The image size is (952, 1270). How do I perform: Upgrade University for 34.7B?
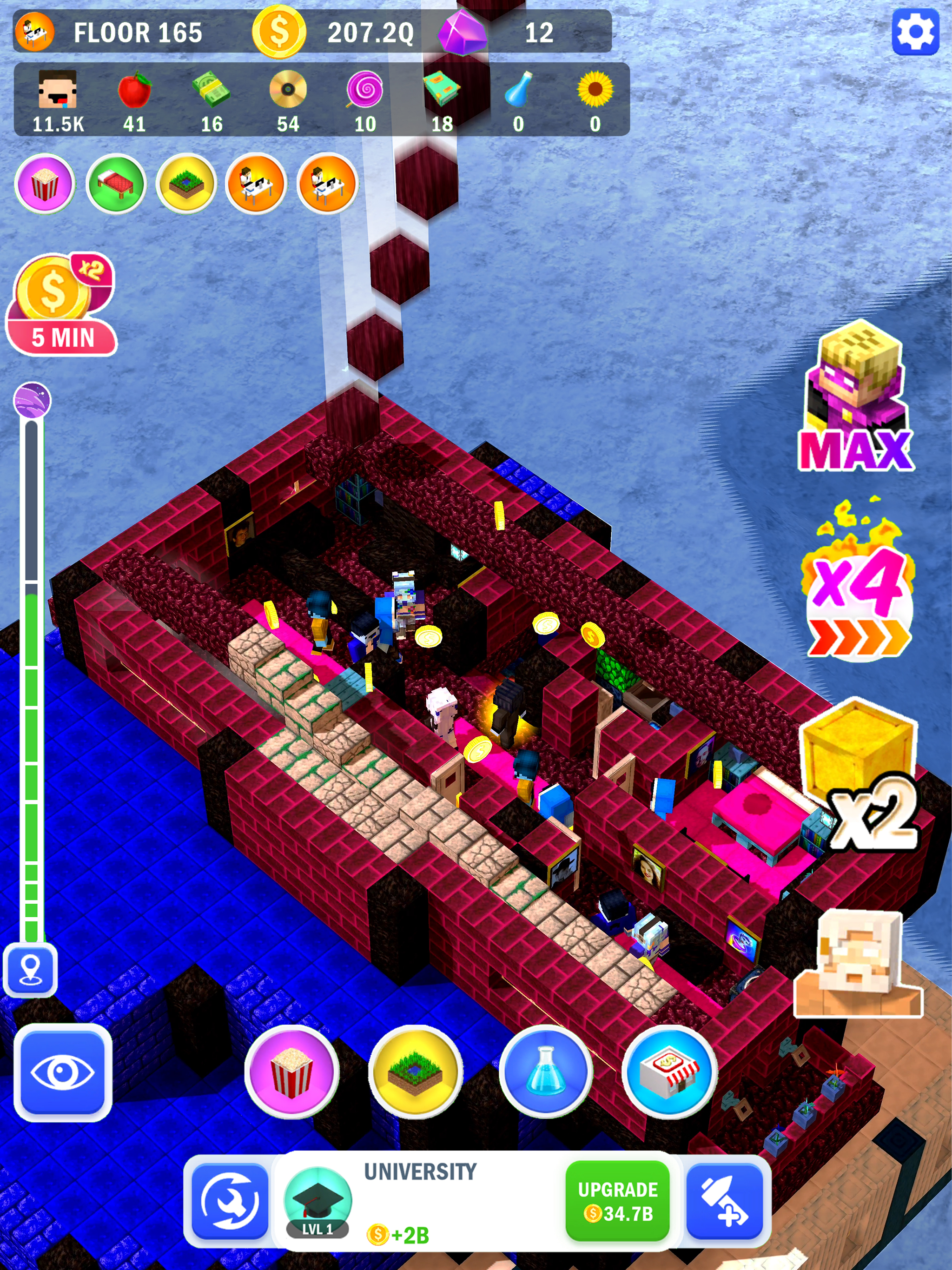point(617,1201)
